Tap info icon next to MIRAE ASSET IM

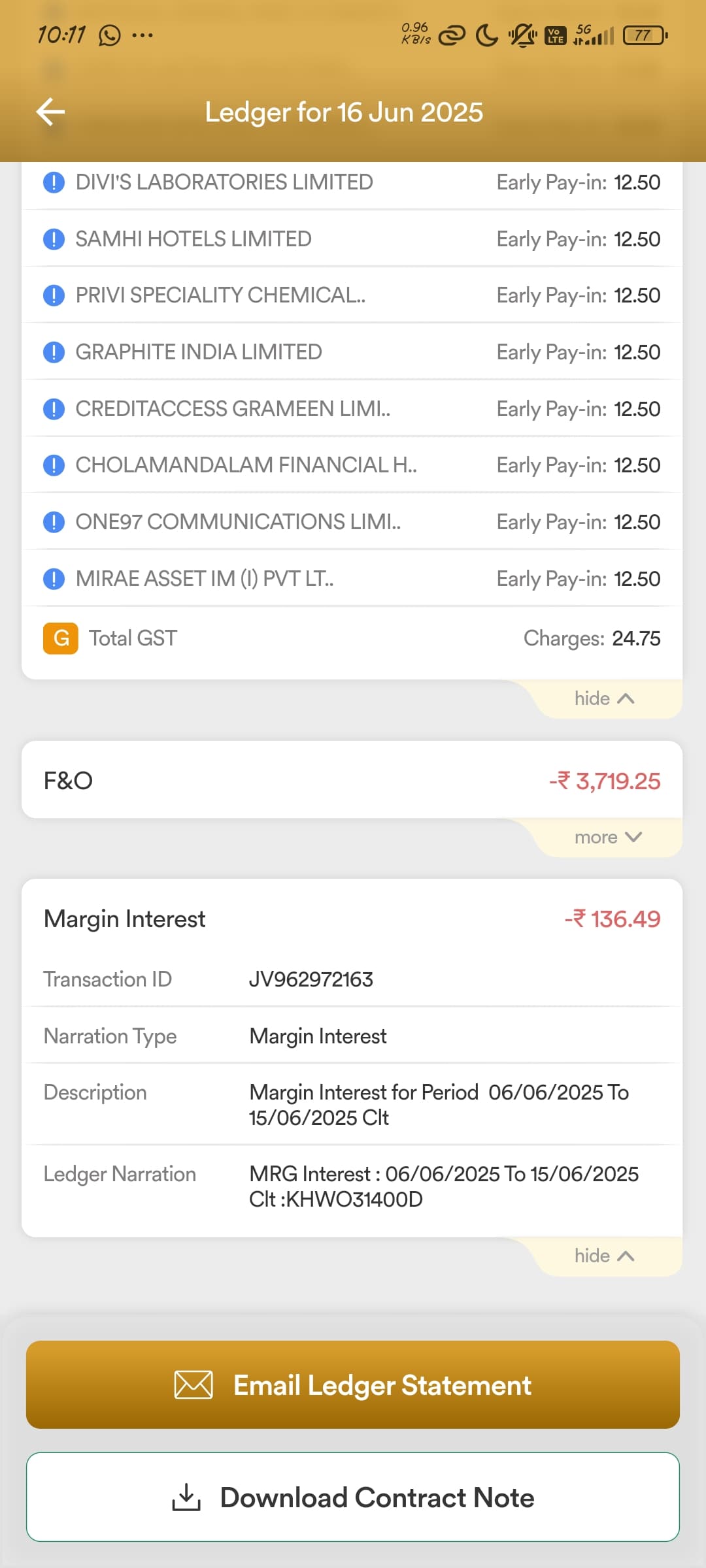point(54,579)
